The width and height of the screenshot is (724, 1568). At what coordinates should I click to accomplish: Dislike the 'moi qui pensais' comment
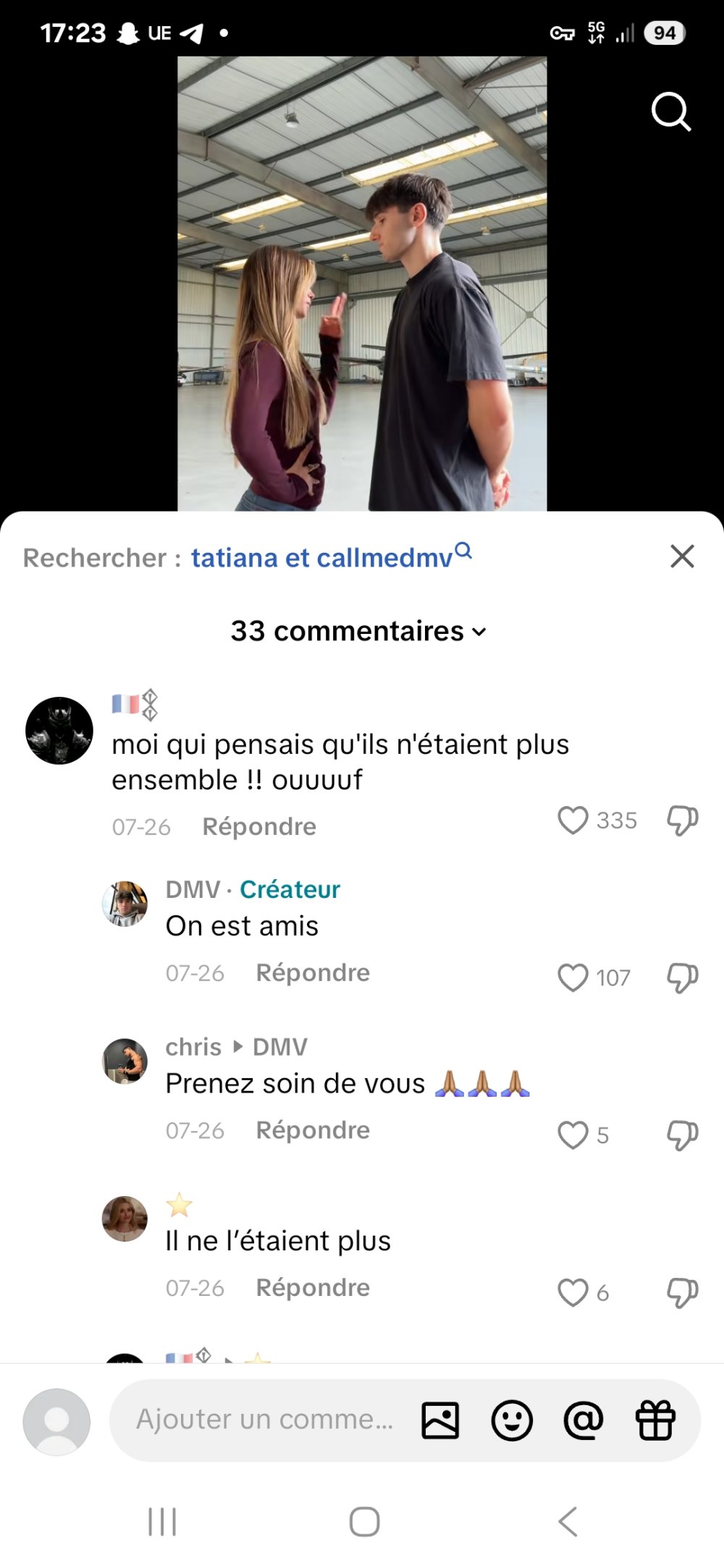[682, 821]
